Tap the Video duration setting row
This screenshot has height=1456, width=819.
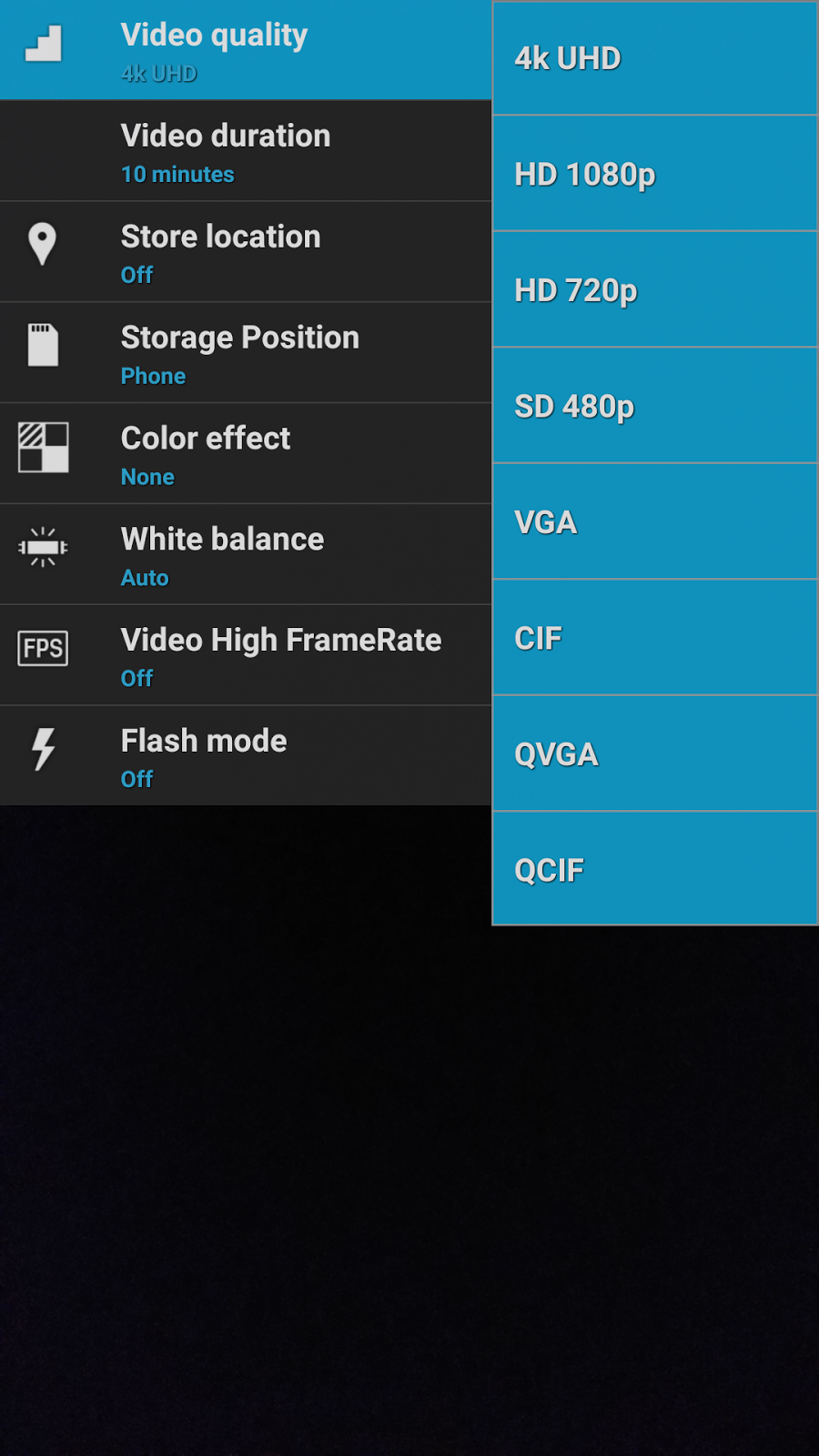(246, 151)
